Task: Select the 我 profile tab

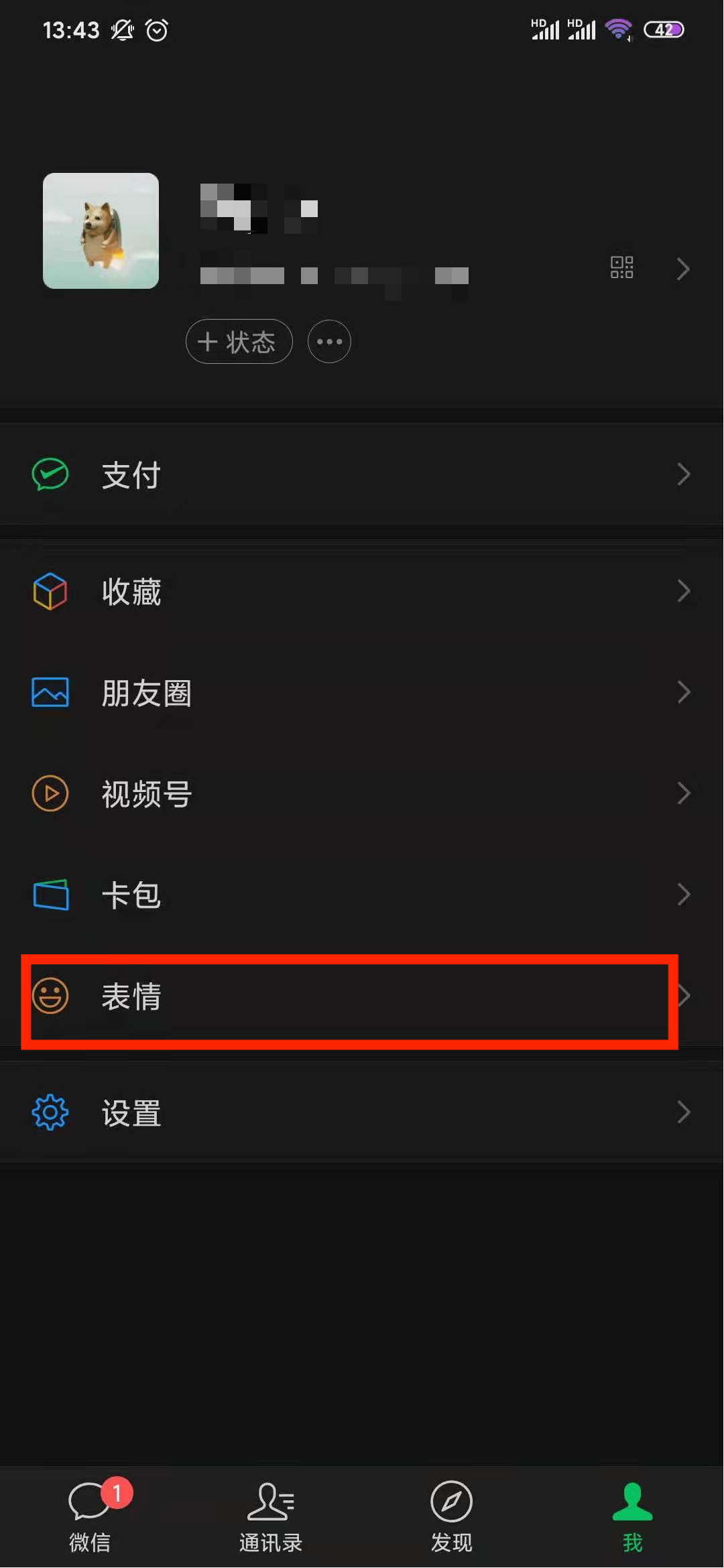Action: (x=632, y=1517)
